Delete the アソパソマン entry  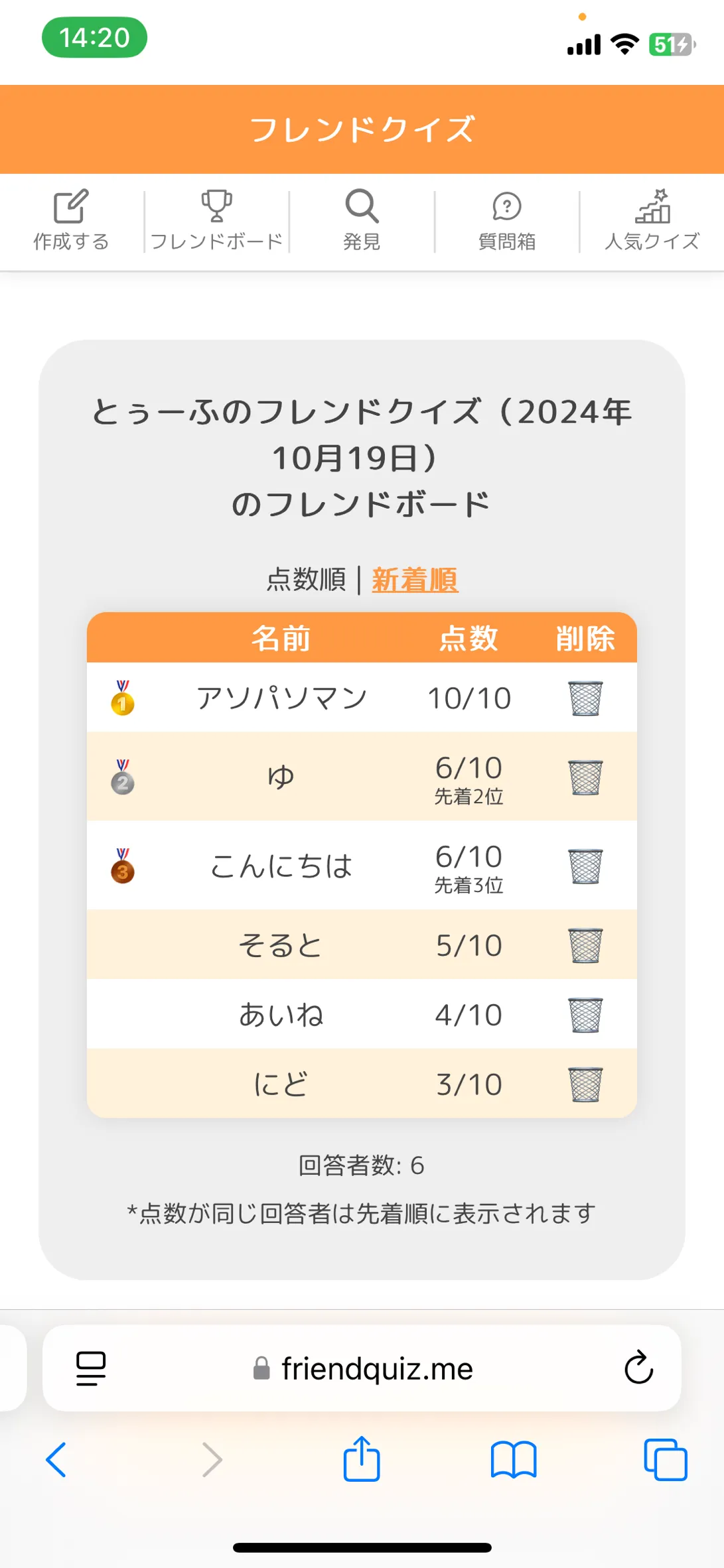tap(585, 698)
